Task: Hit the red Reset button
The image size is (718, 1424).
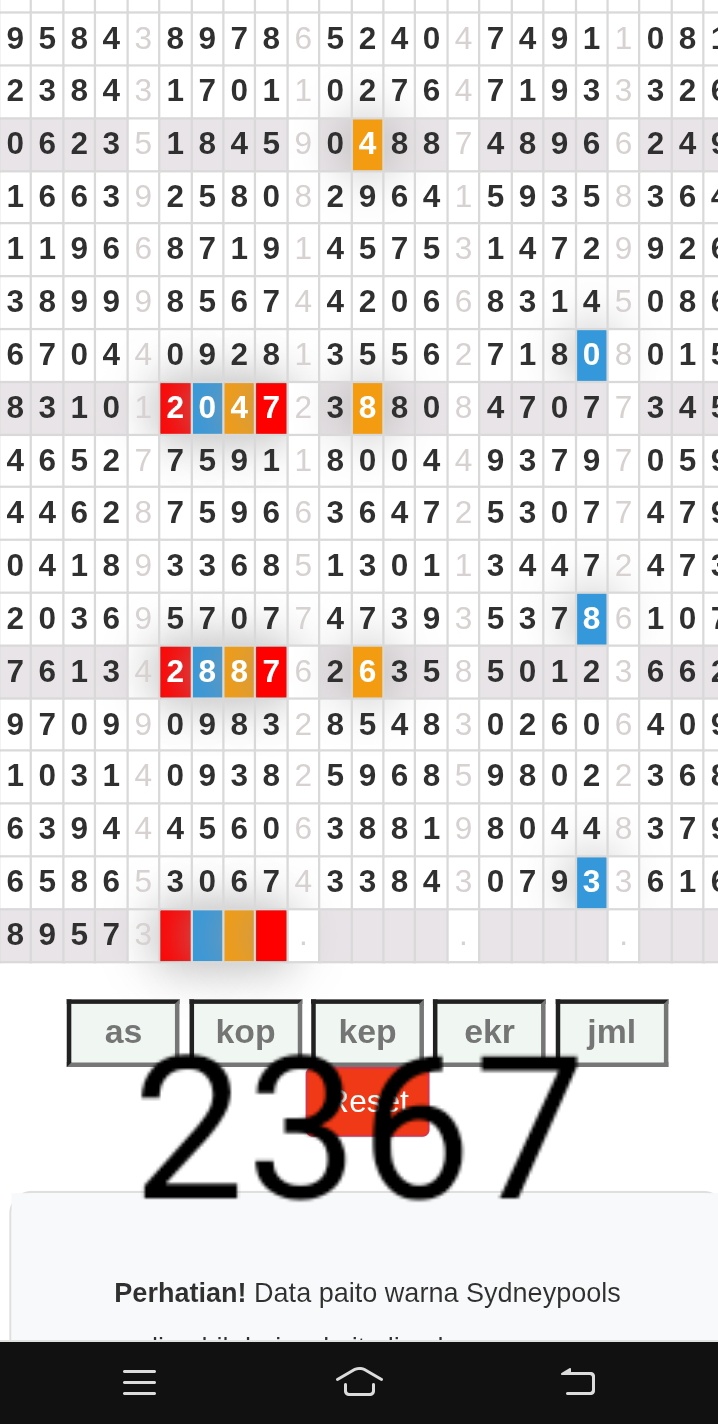Action: (x=368, y=1101)
